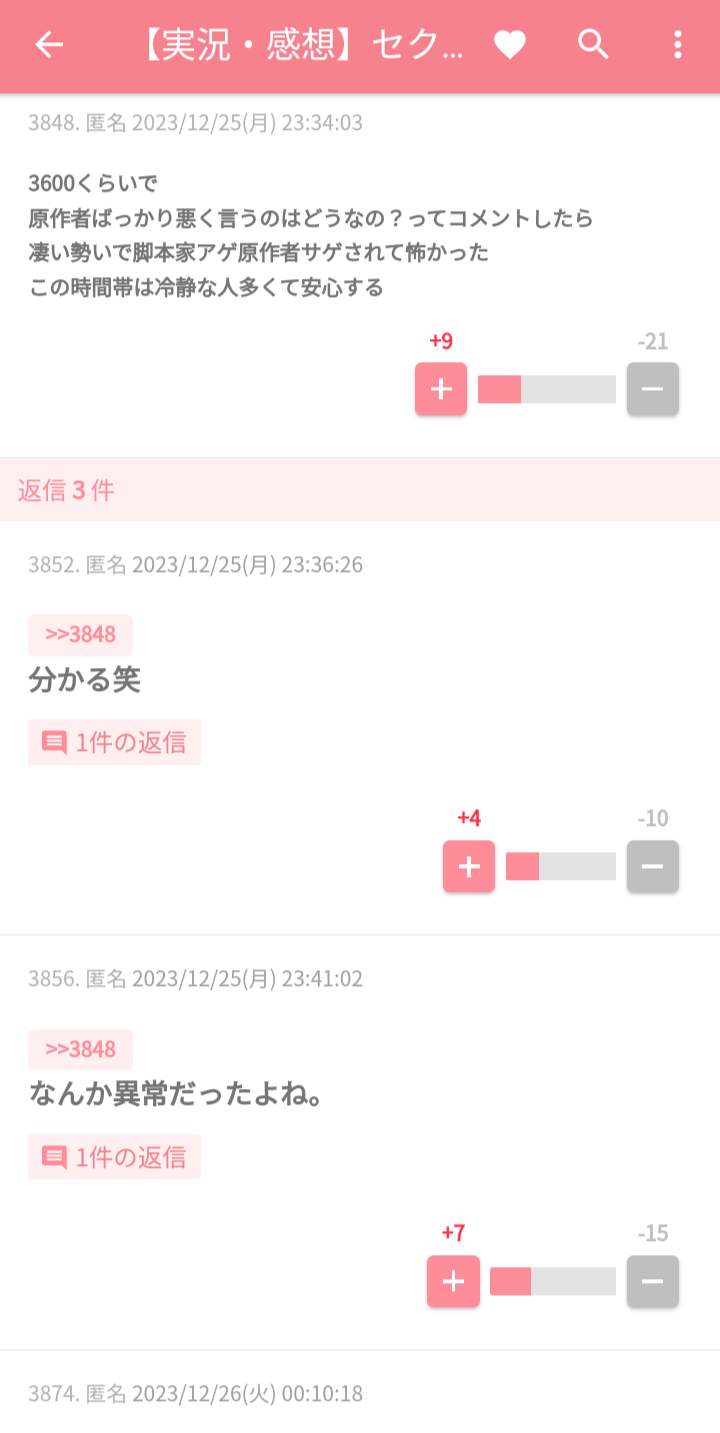Upvote comment 3852 with the plus button
Viewport: 720px width, 1433px height.
click(467, 866)
